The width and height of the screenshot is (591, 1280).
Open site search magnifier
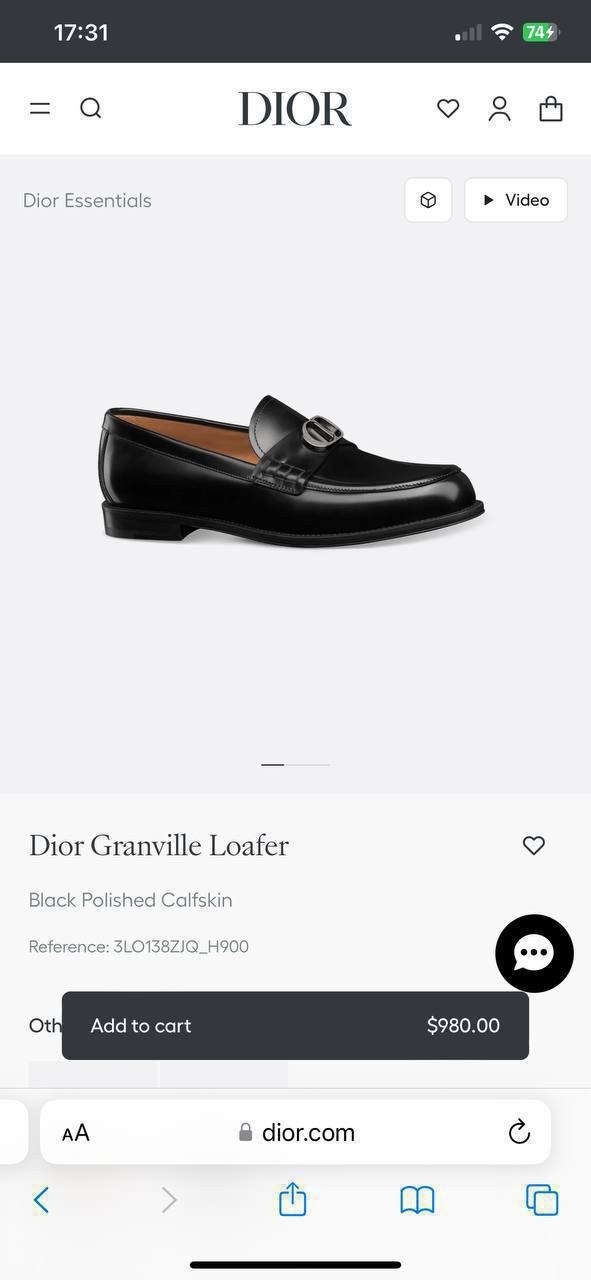point(91,108)
